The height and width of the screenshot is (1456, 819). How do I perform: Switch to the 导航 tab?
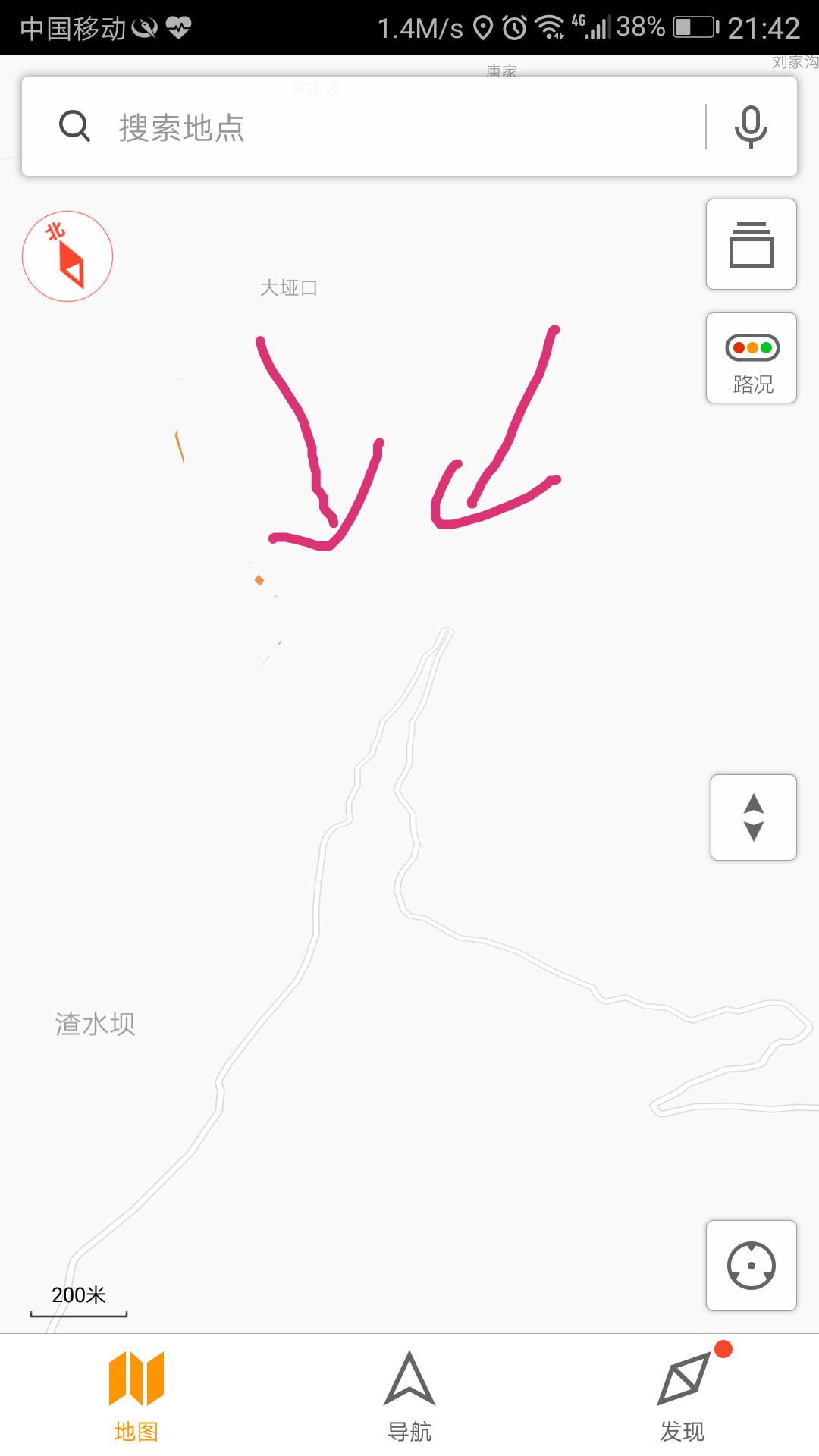tap(409, 1403)
